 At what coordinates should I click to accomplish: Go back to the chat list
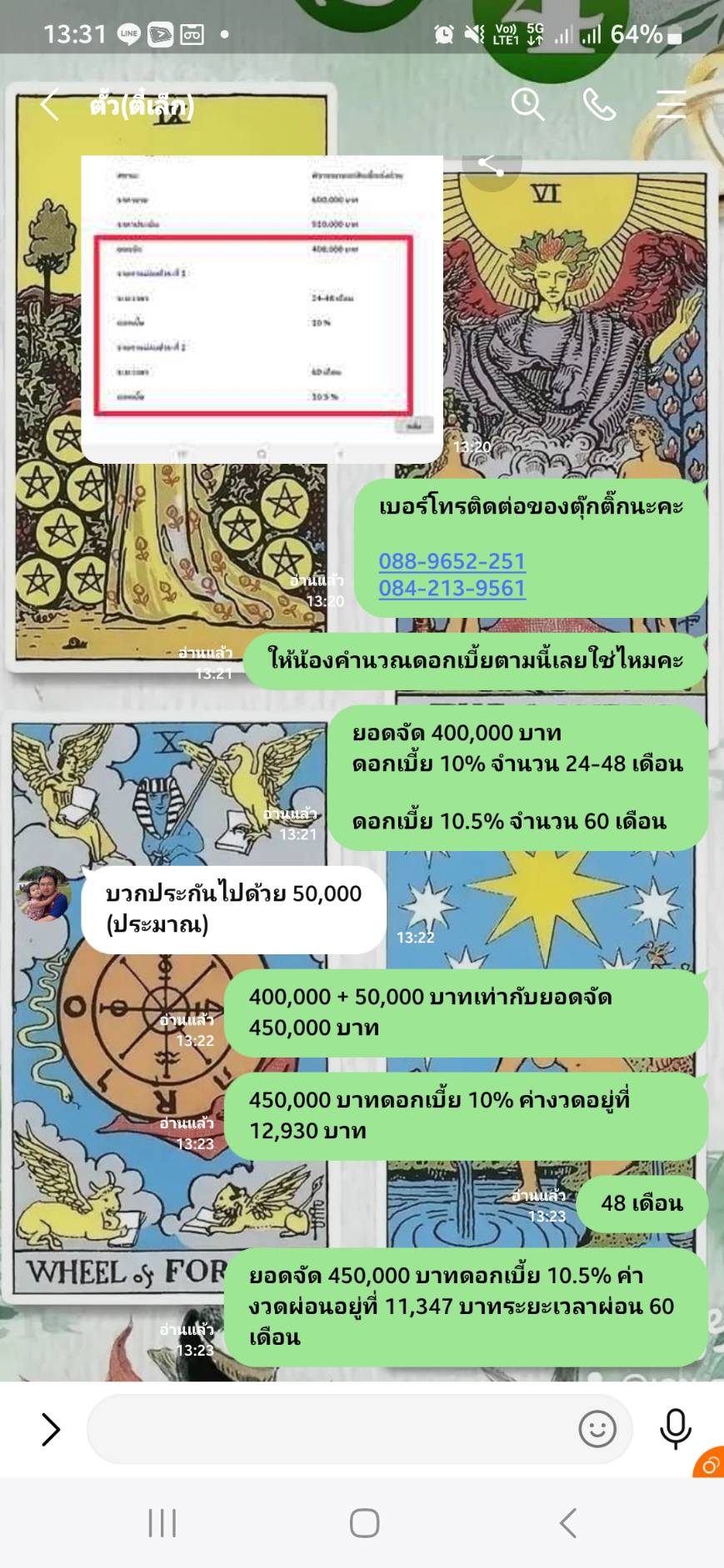pos(50,105)
